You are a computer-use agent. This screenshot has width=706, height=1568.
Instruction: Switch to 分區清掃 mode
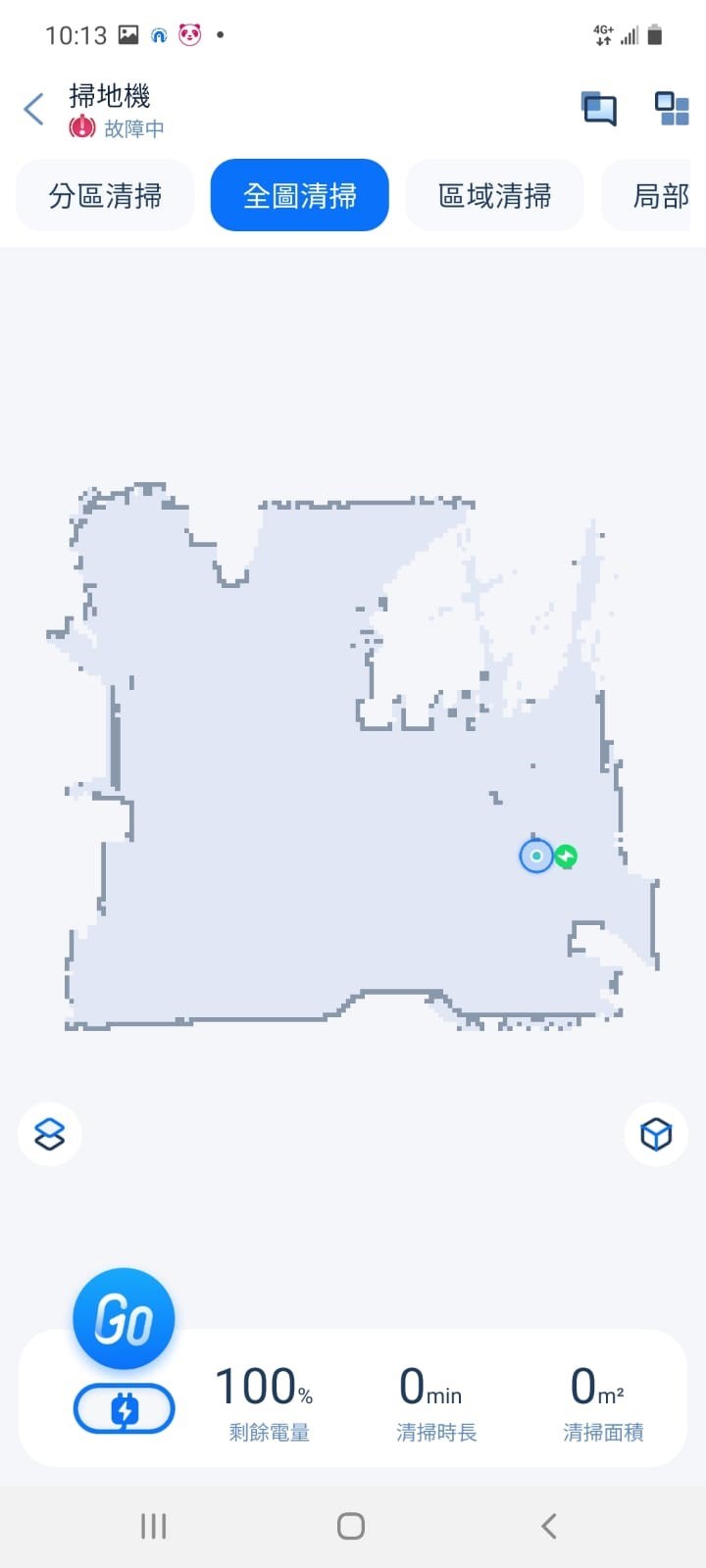coord(105,196)
